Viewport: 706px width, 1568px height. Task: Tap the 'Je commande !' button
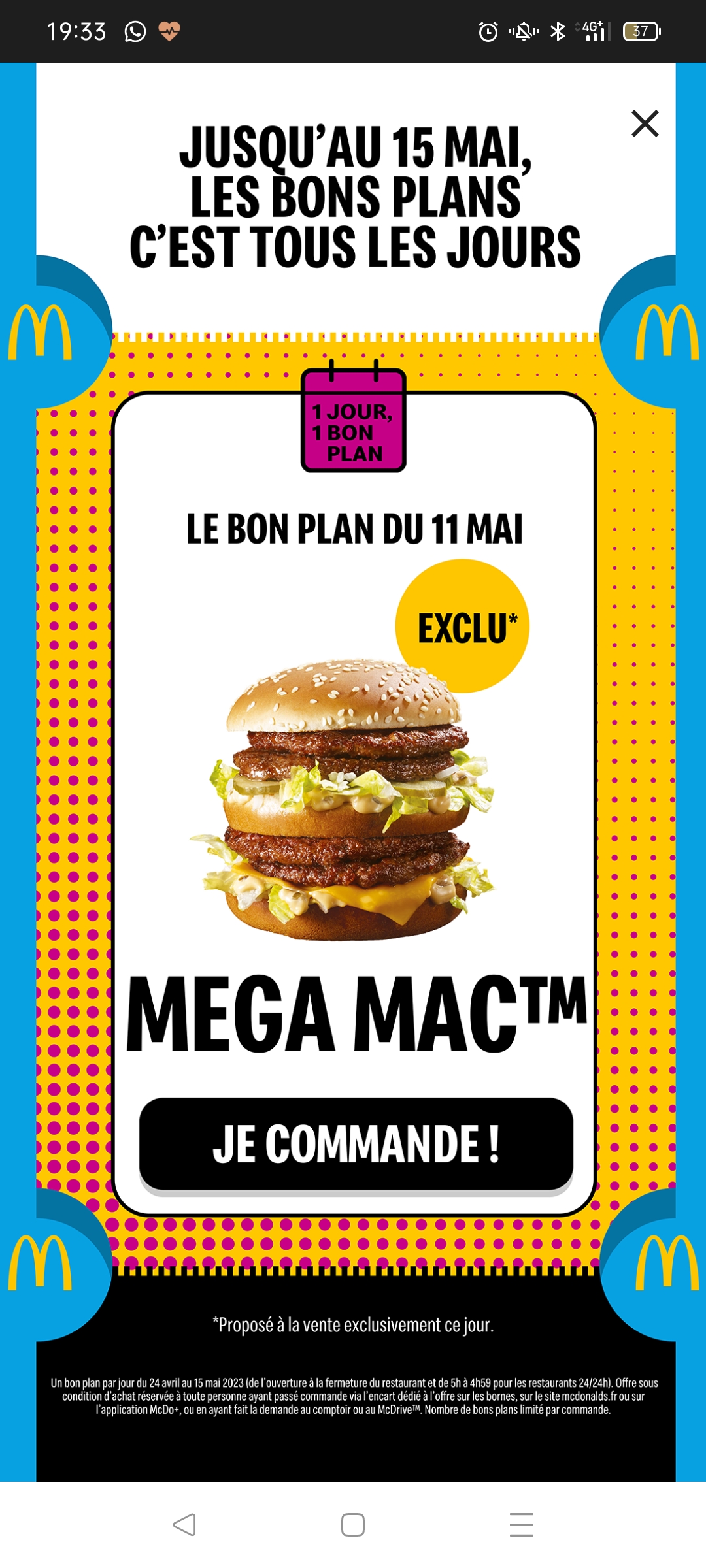pyautogui.click(x=356, y=1144)
